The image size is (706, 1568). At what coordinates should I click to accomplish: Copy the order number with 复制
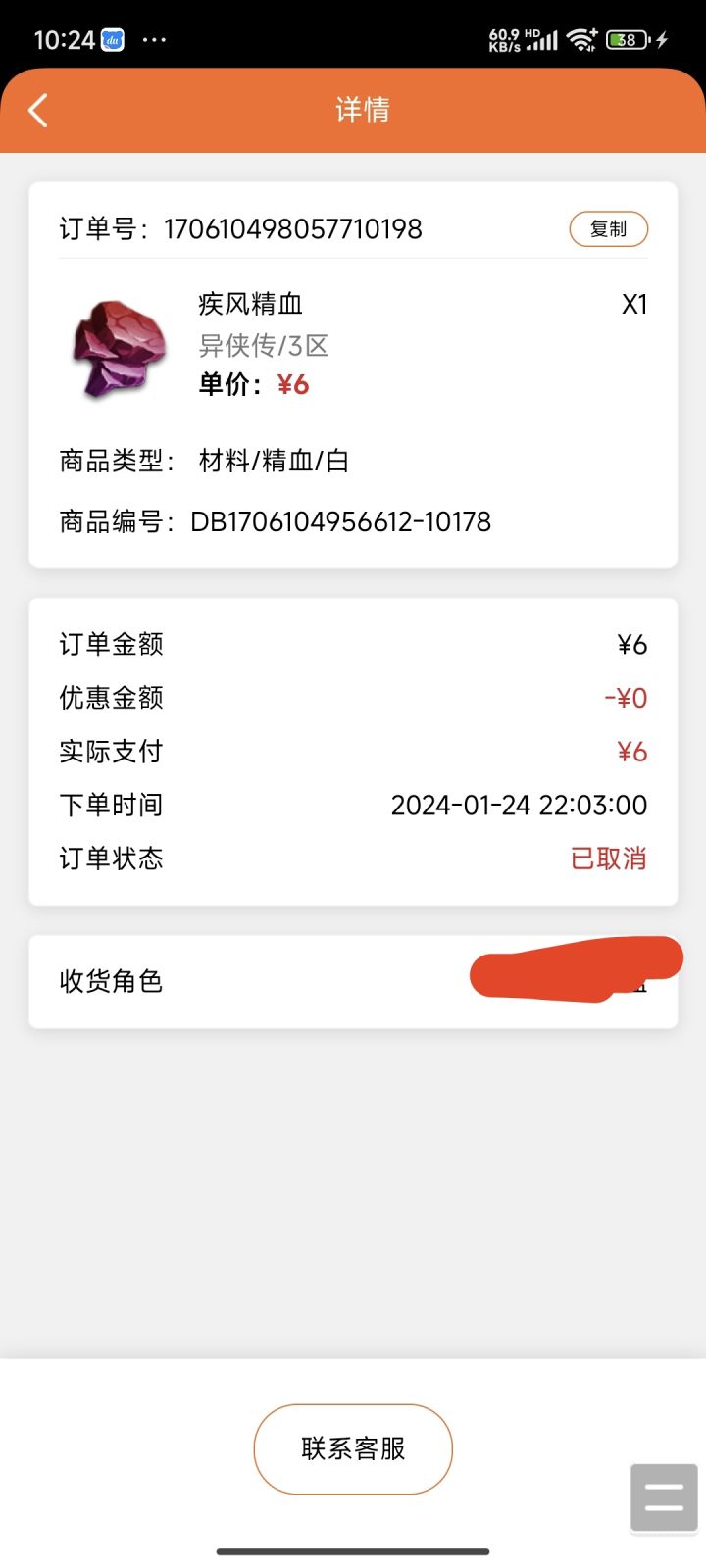click(x=608, y=229)
